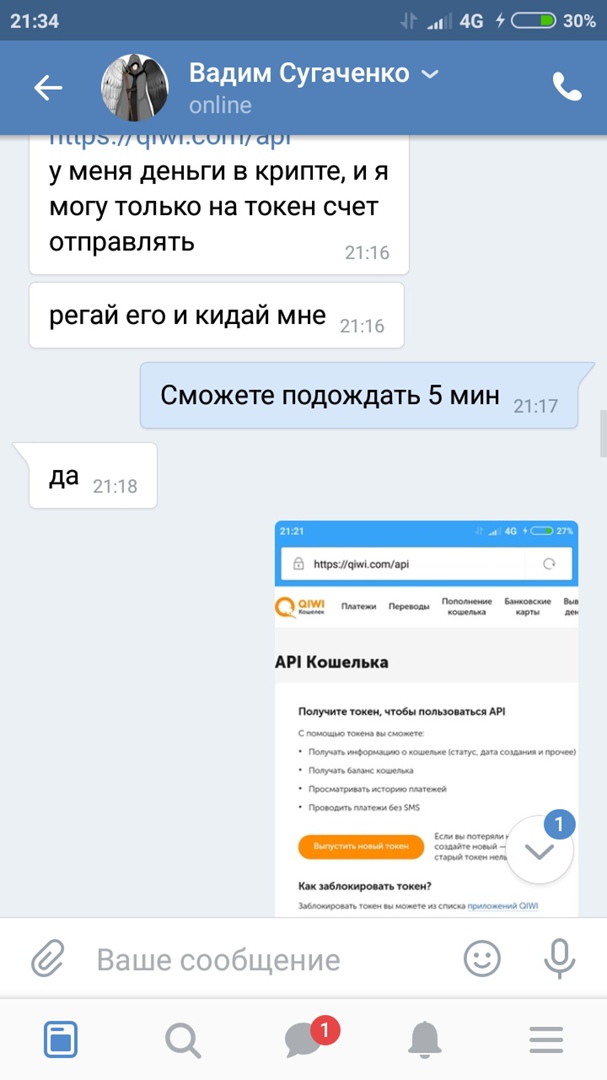Switch to the news feed tab
This screenshot has width=607, height=1080.
pos(60,1041)
